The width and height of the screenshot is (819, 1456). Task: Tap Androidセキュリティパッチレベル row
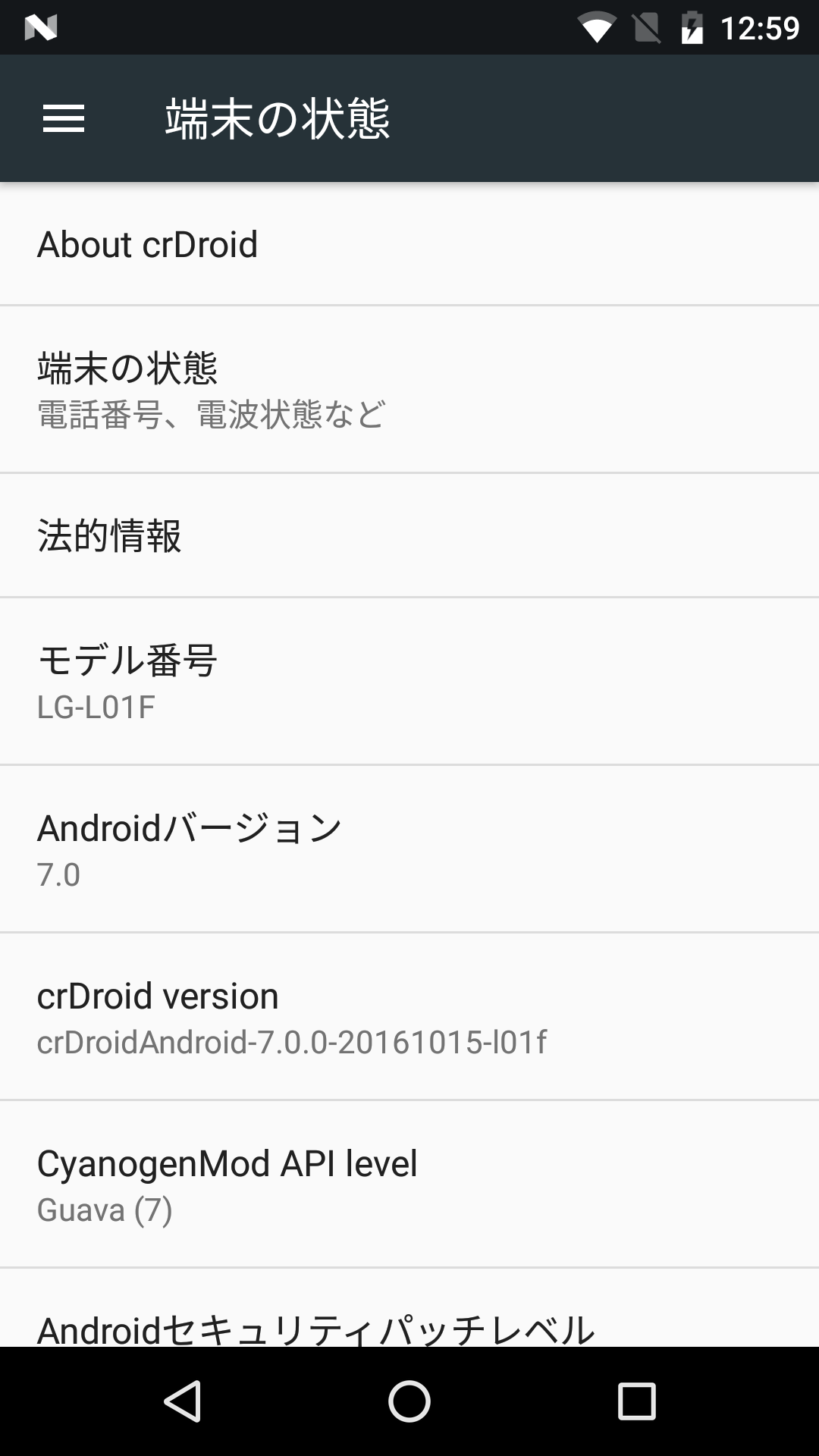pyautogui.click(x=409, y=1308)
